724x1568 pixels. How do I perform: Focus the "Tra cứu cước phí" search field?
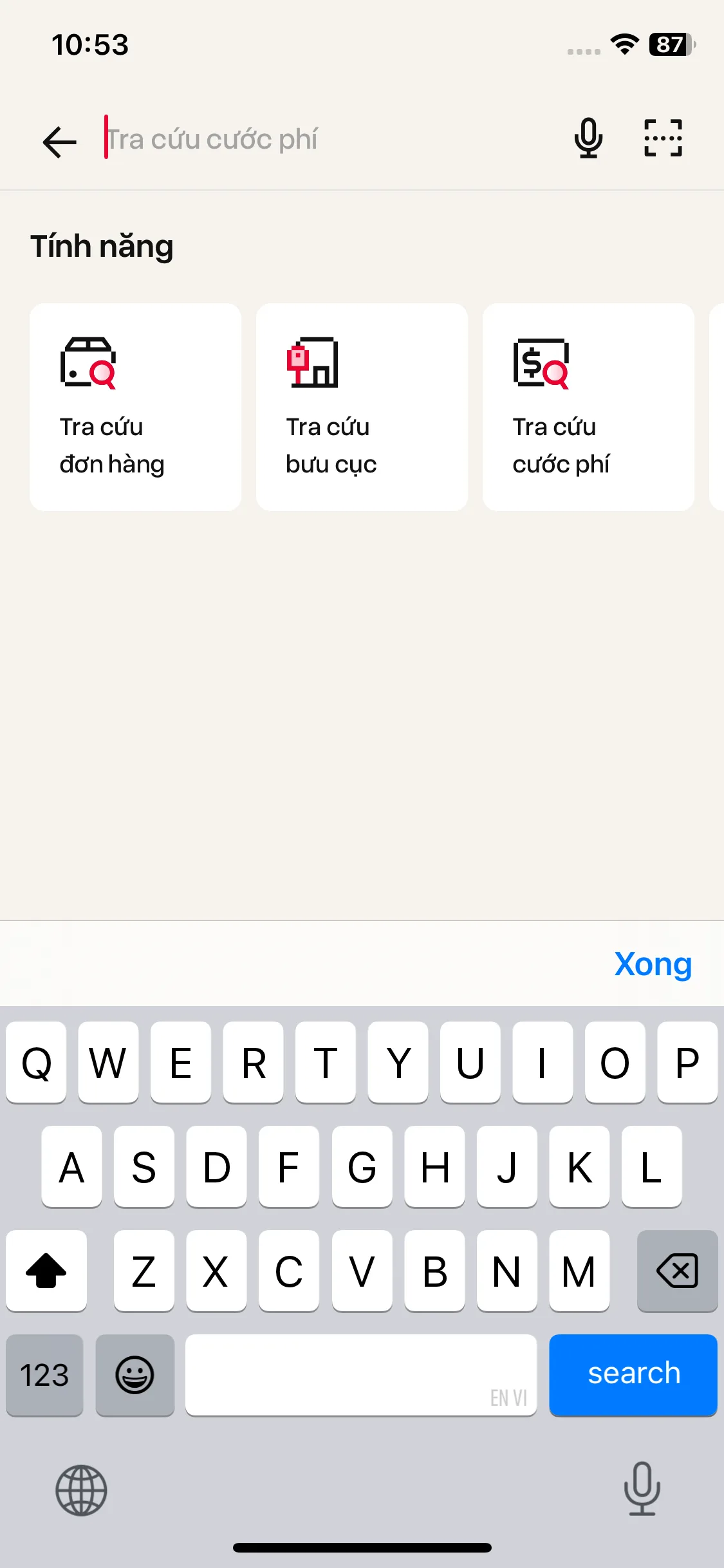[322, 139]
